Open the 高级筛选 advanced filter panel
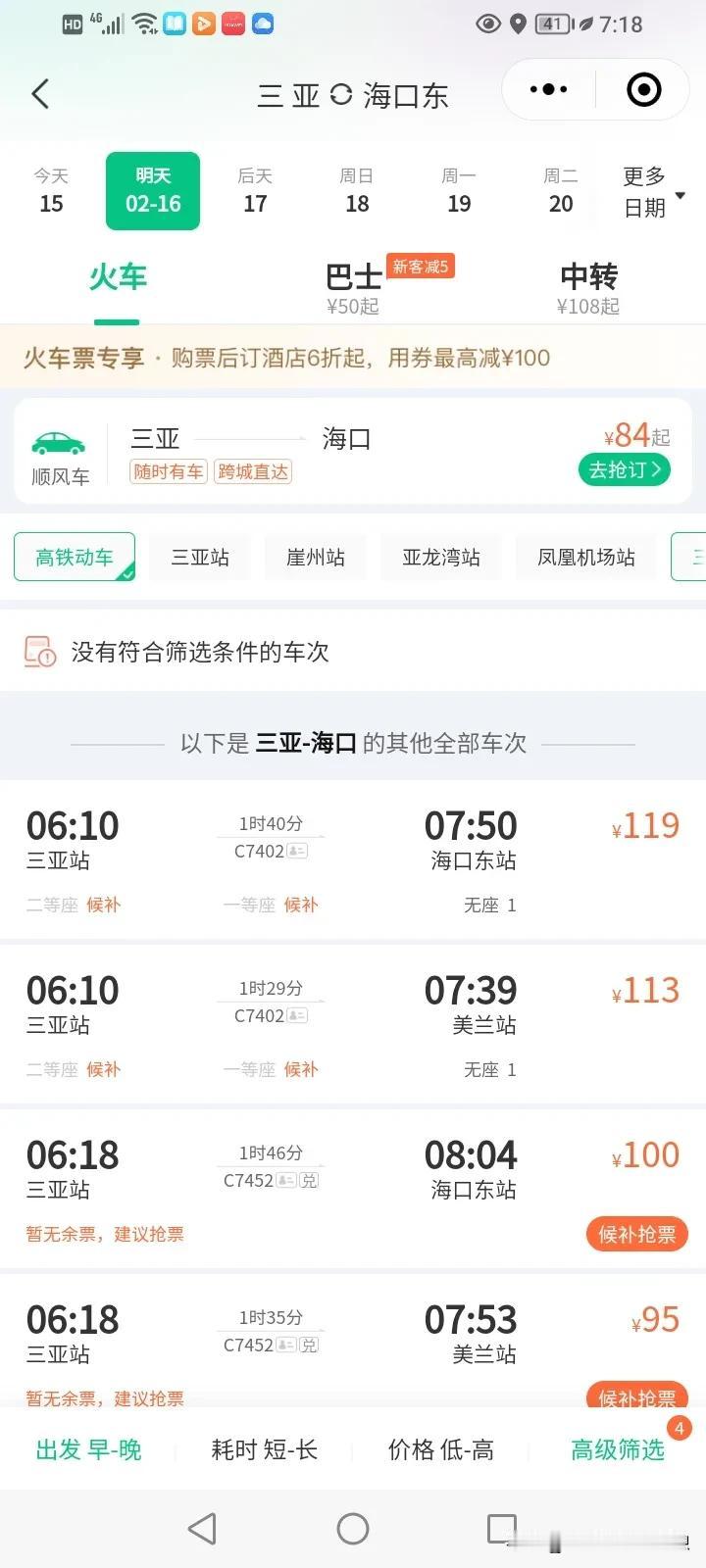The width and height of the screenshot is (706, 1568). [x=617, y=1450]
